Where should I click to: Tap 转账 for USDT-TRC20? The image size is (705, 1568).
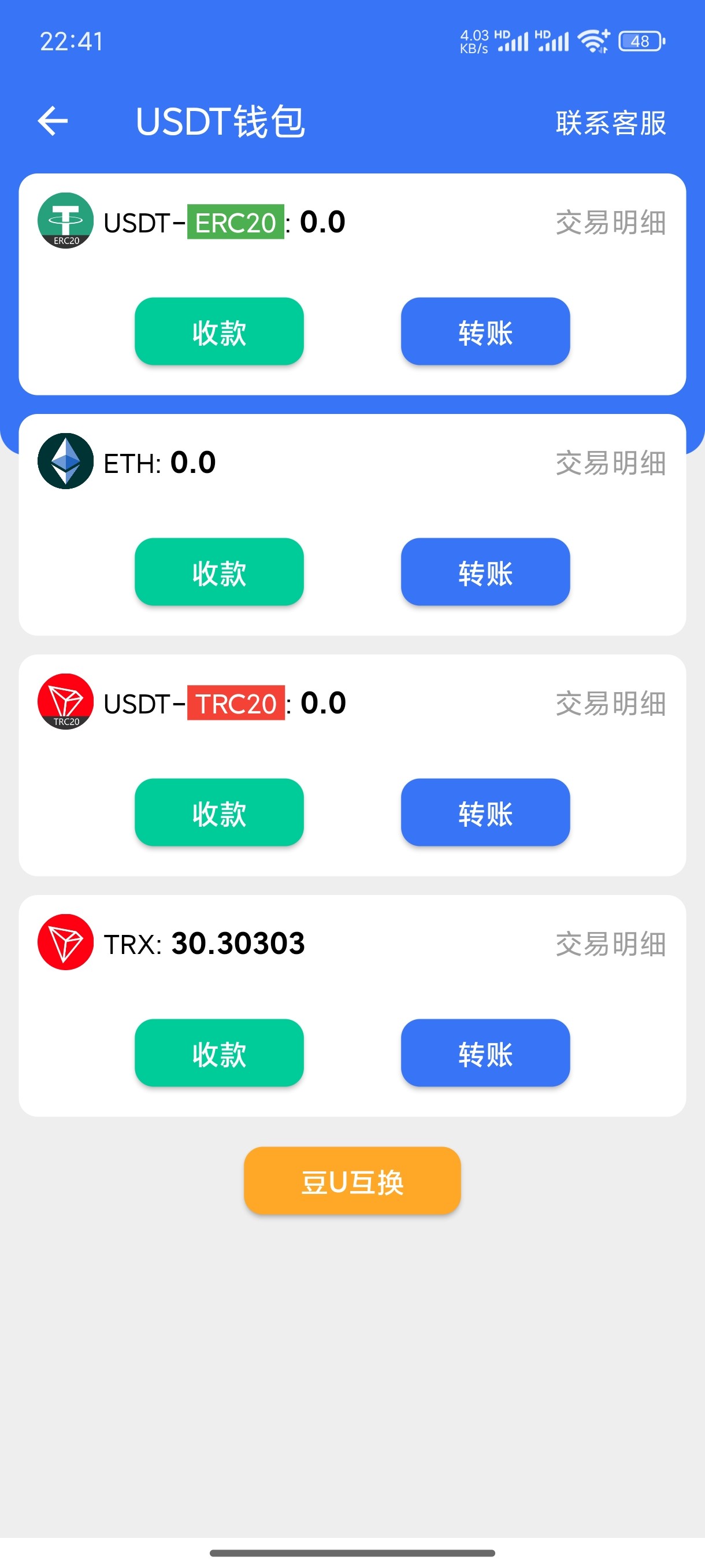tap(485, 812)
